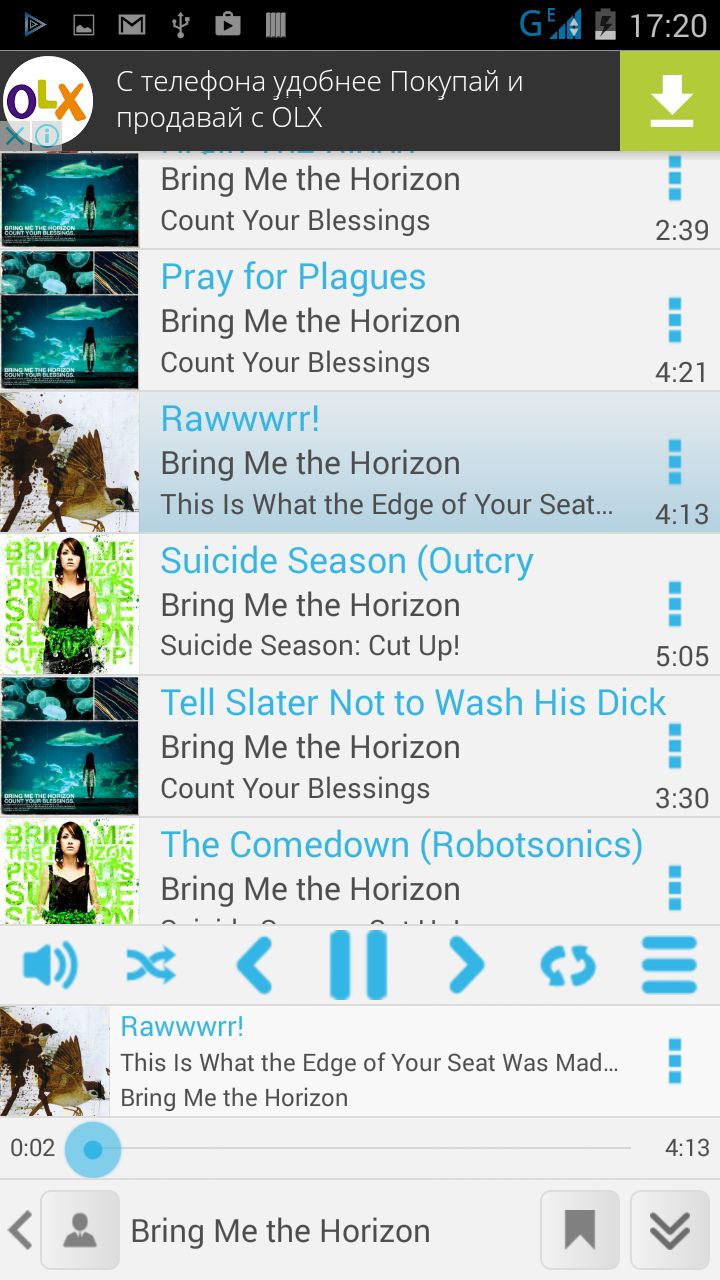Image resolution: width=720 pixels, height=1280 pixels.
Task: Open the volume control
Action: (x=49, y=965)
